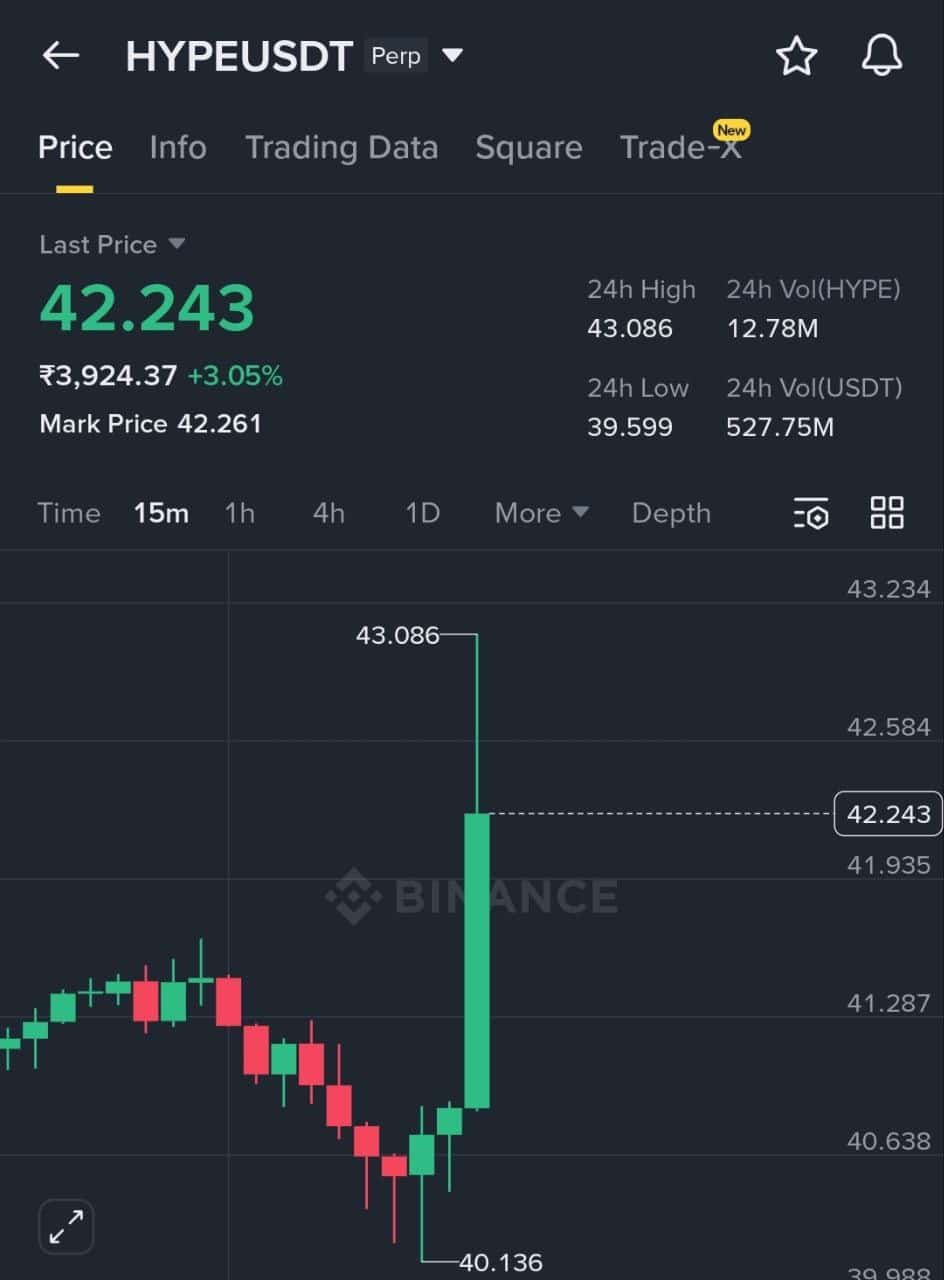Expand chart to fullscreen with arrows icon

click(x=65, y=1226)
